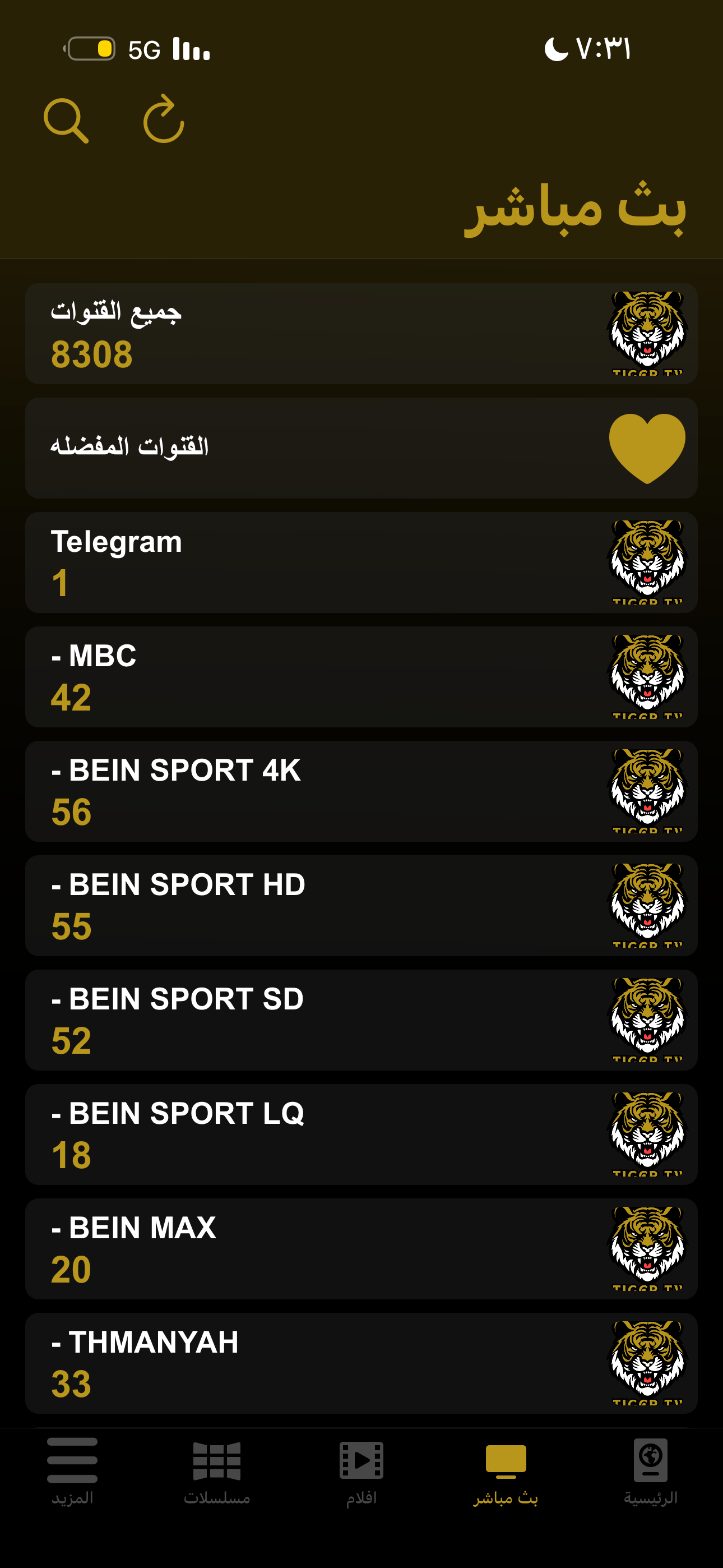Open القنوات المفضله favorites list
This screenshot has height=1568, width=723.
[361, 448]
